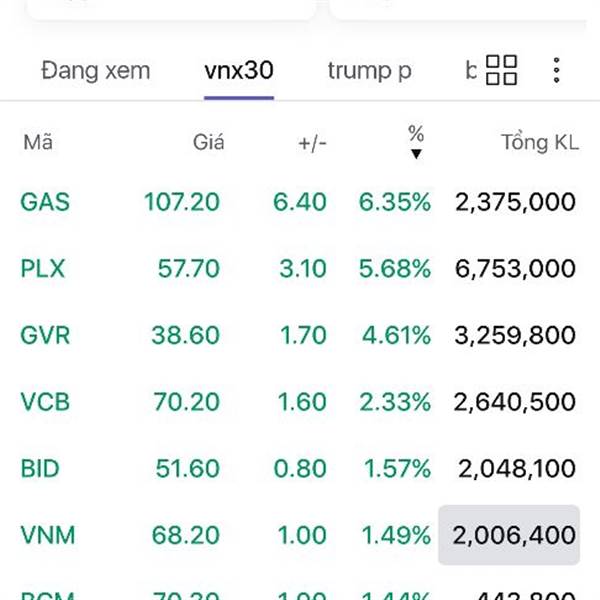
Task: Open the three-dot overflow menu
Action: (x=556, y=70)
